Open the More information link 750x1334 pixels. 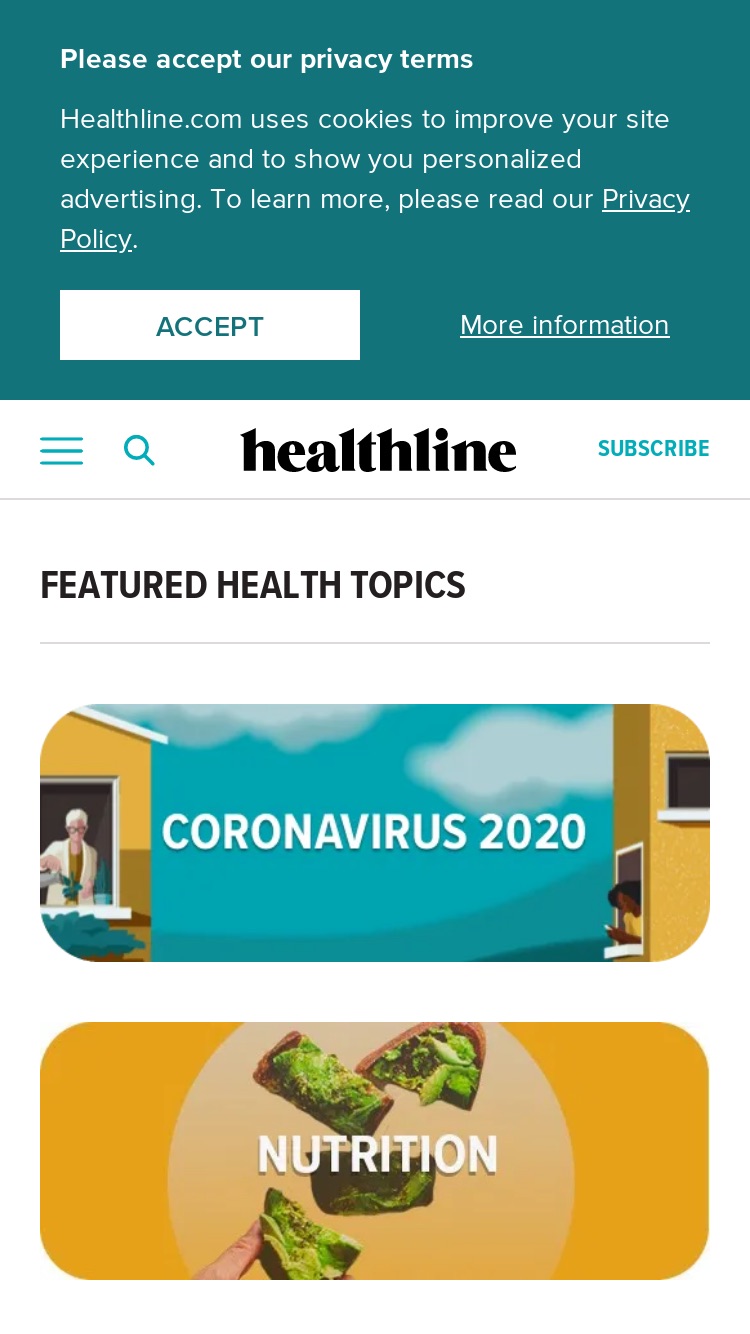pyautogui.click(x=565, y=325)
